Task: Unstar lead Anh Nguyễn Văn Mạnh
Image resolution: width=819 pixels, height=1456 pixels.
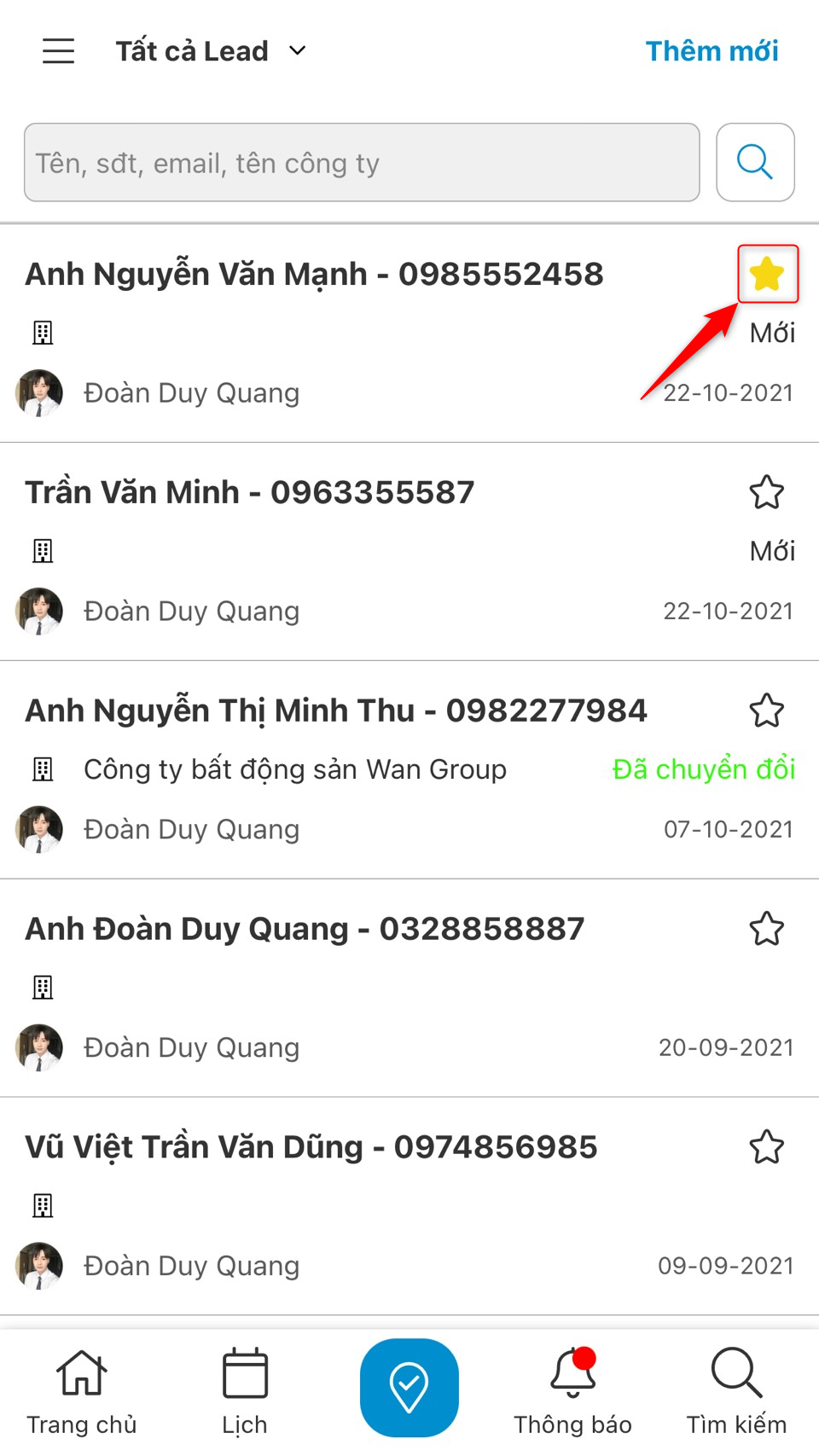Action: pos(767,274)
